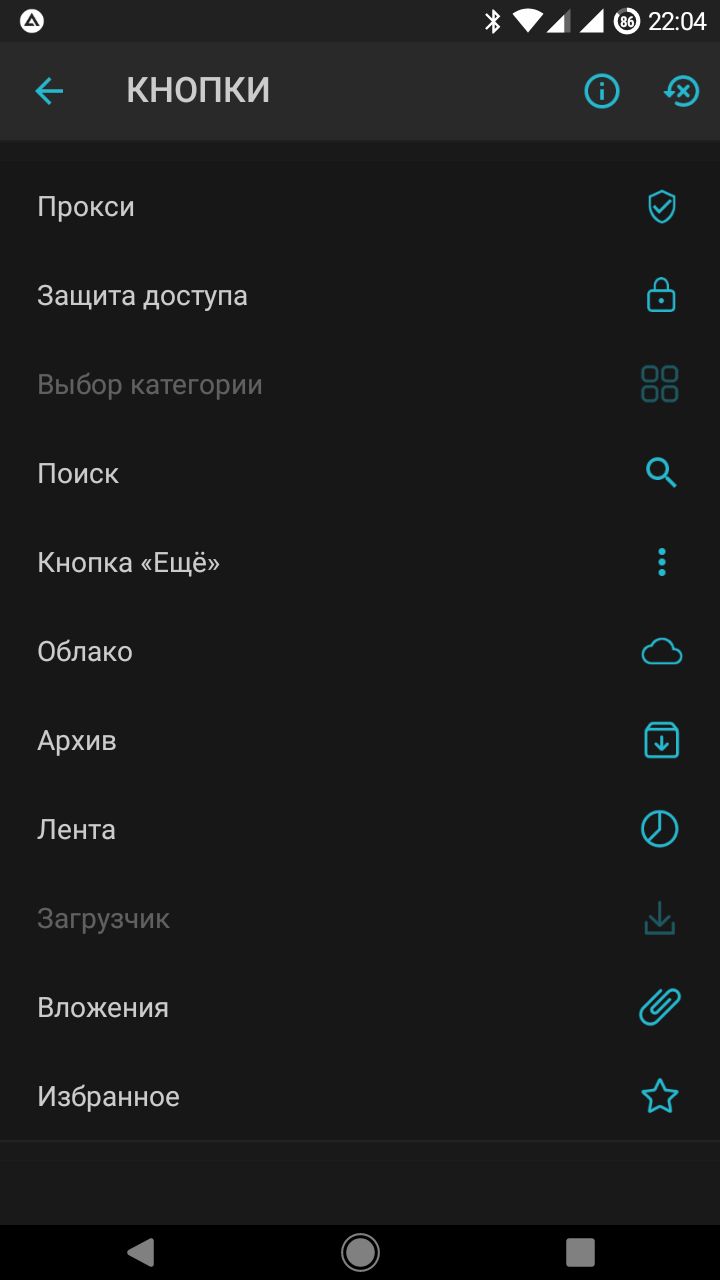The width and height of the screenshot is (720, 1280).
Task: Open recent apps with the square button
Action: click(580, 1251)
